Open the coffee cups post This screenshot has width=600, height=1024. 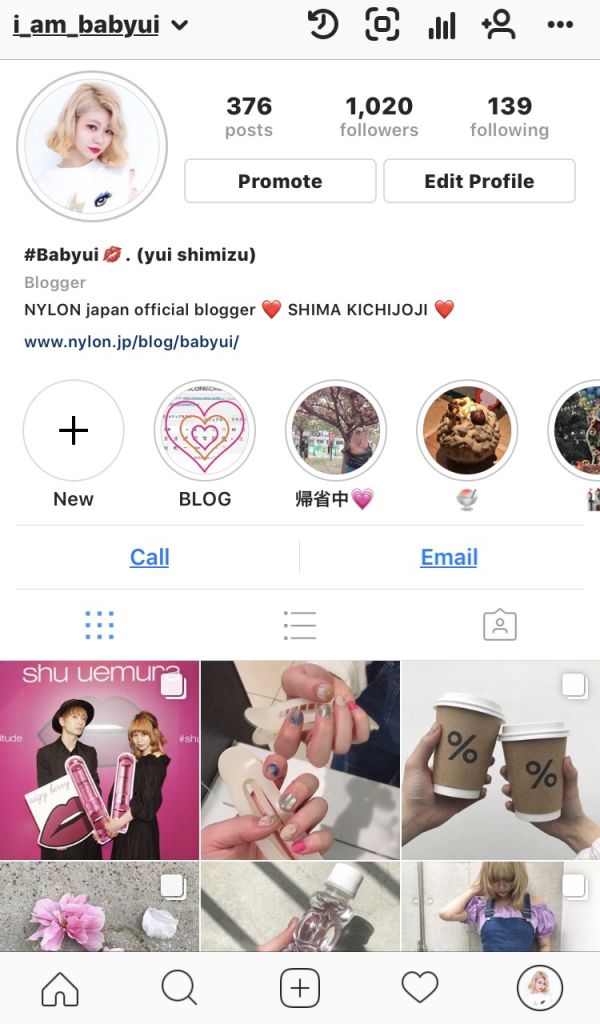coord(501,760)
